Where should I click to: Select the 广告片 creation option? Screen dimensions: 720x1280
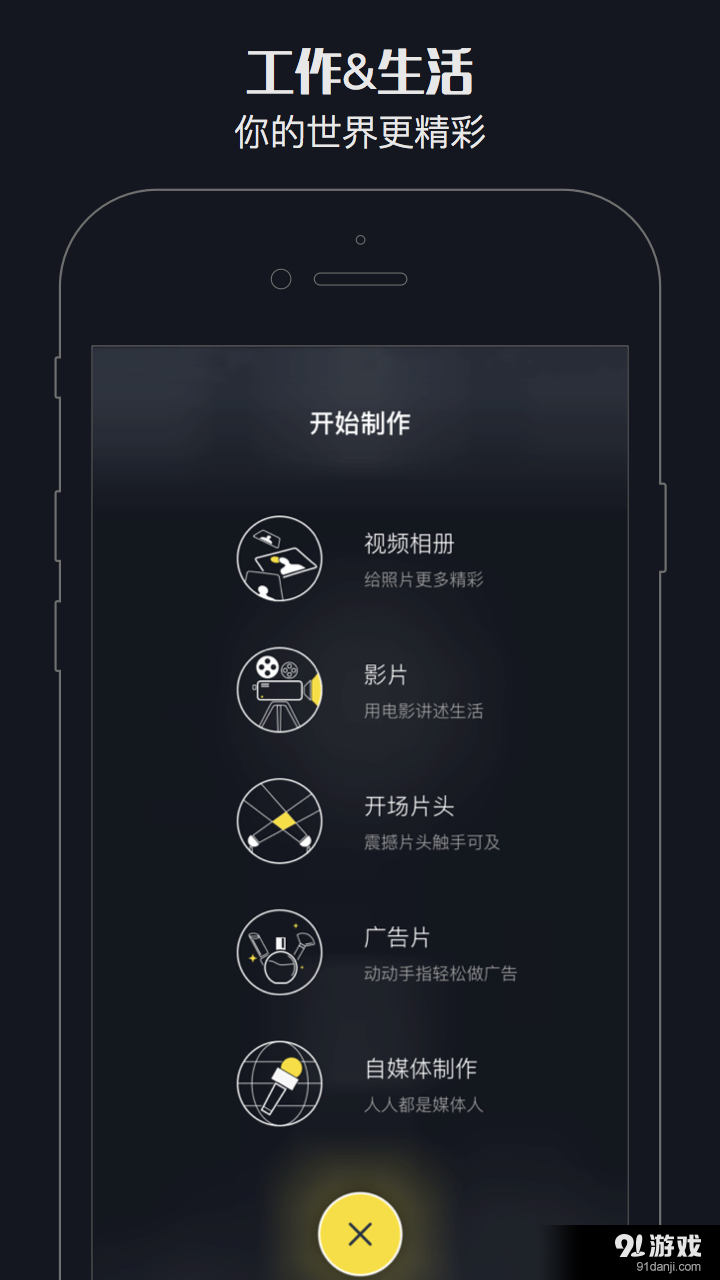[x=398, y=937]
